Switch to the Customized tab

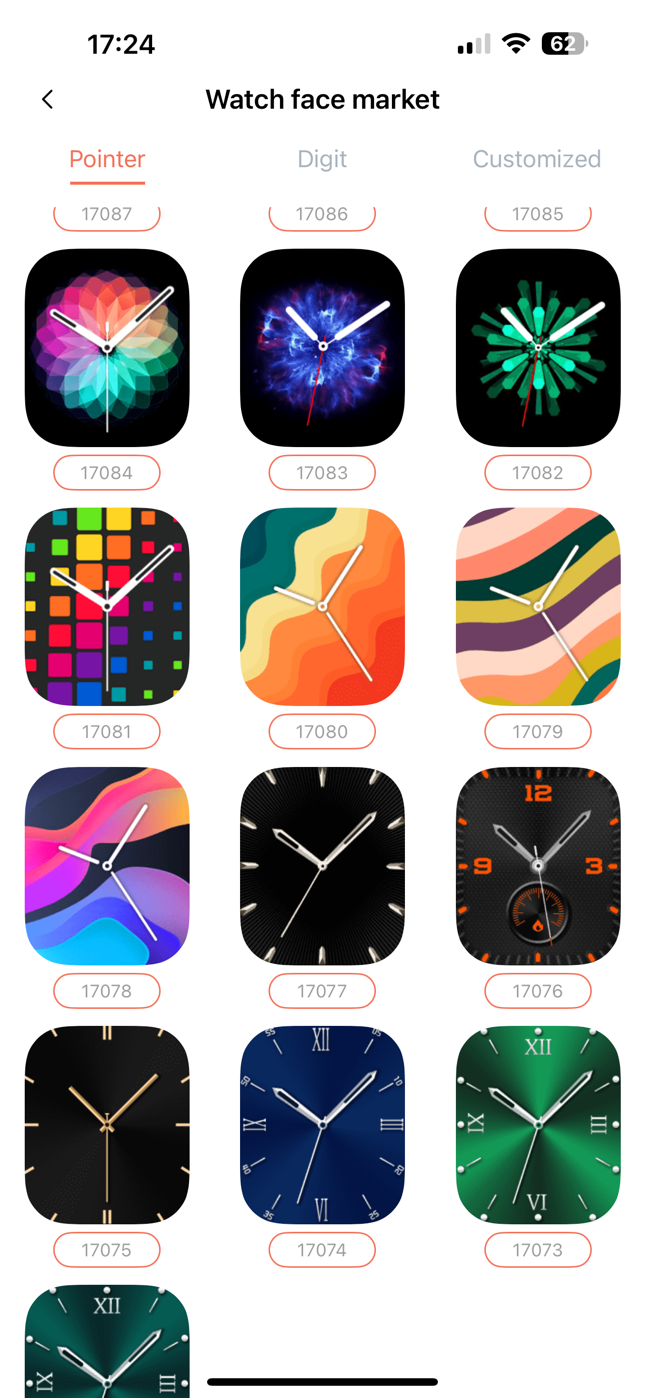536,159
